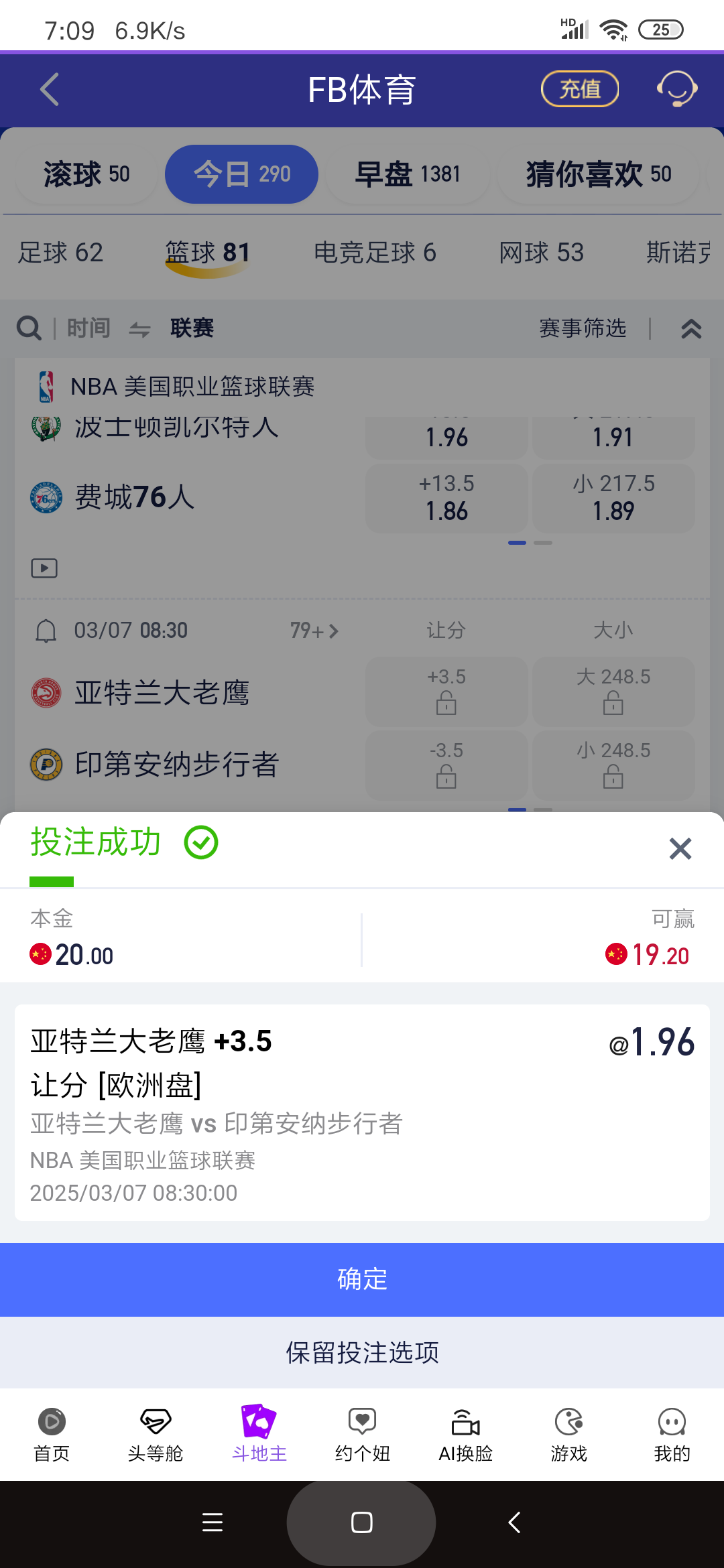Contact customer service via headset icon

676,89
